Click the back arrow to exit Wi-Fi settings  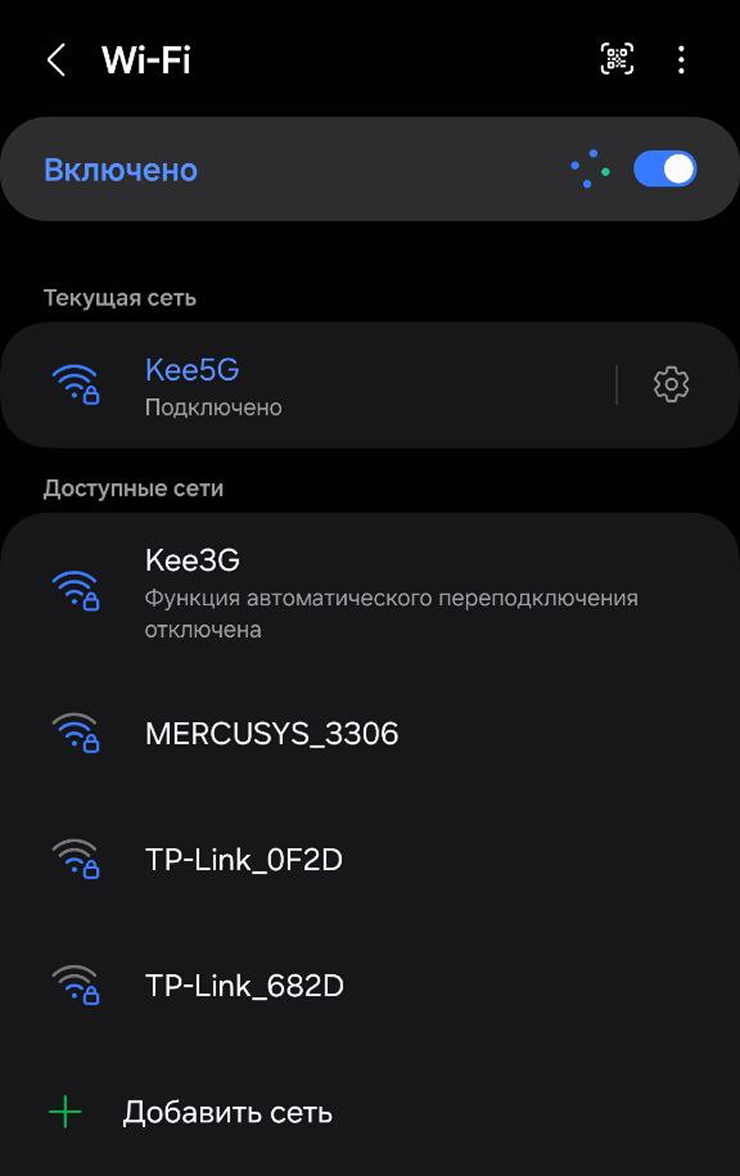pos(55,60)
